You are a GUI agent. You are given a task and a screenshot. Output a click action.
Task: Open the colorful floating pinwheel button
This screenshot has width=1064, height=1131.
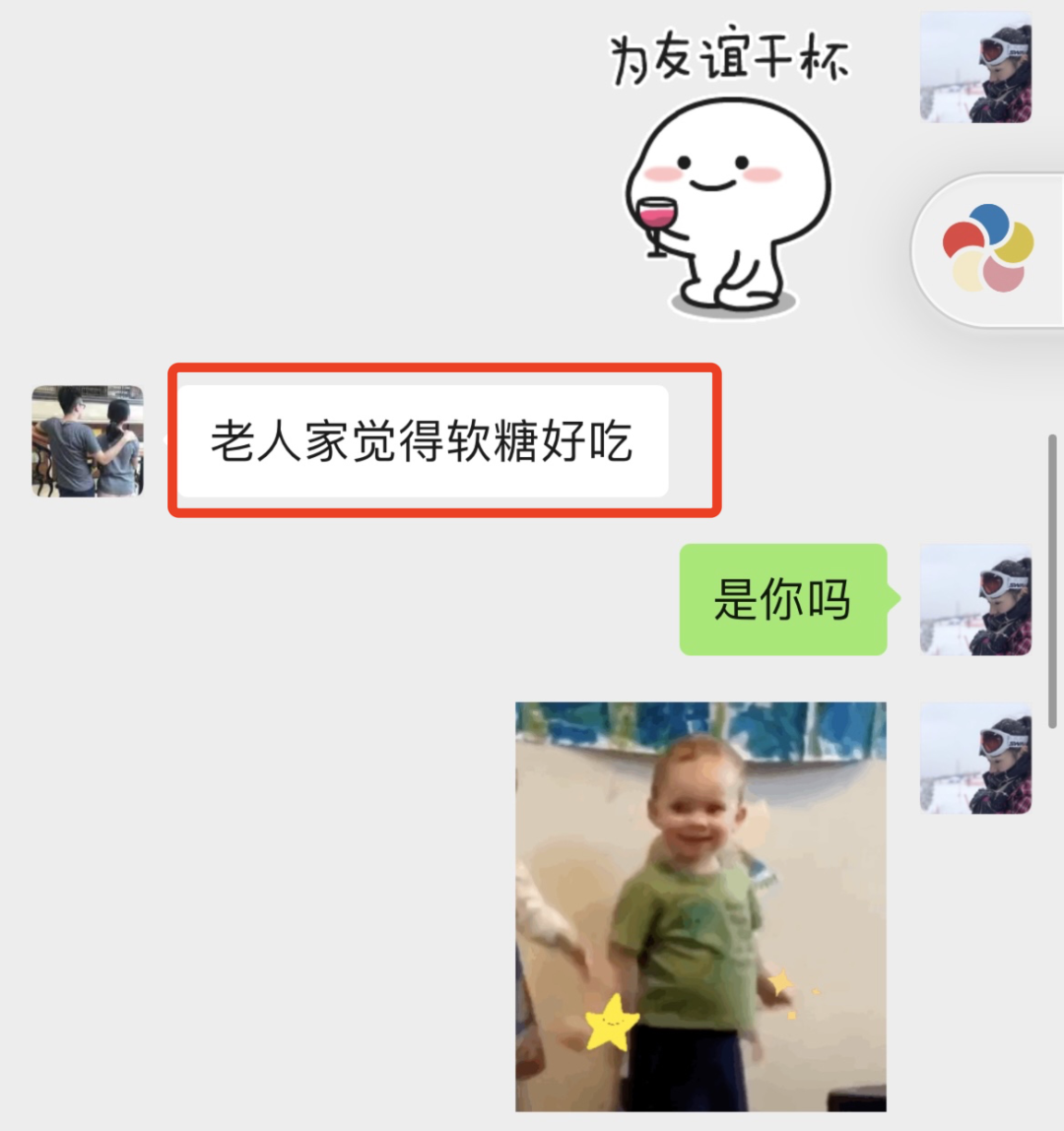pos(988,248)
